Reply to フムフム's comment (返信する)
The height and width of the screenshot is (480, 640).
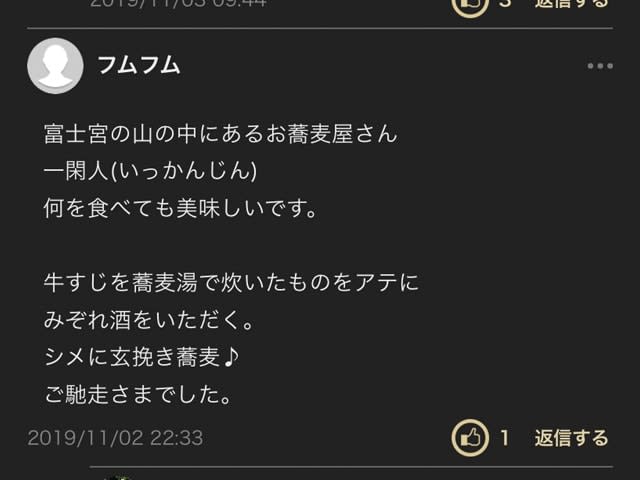(571, 438)
